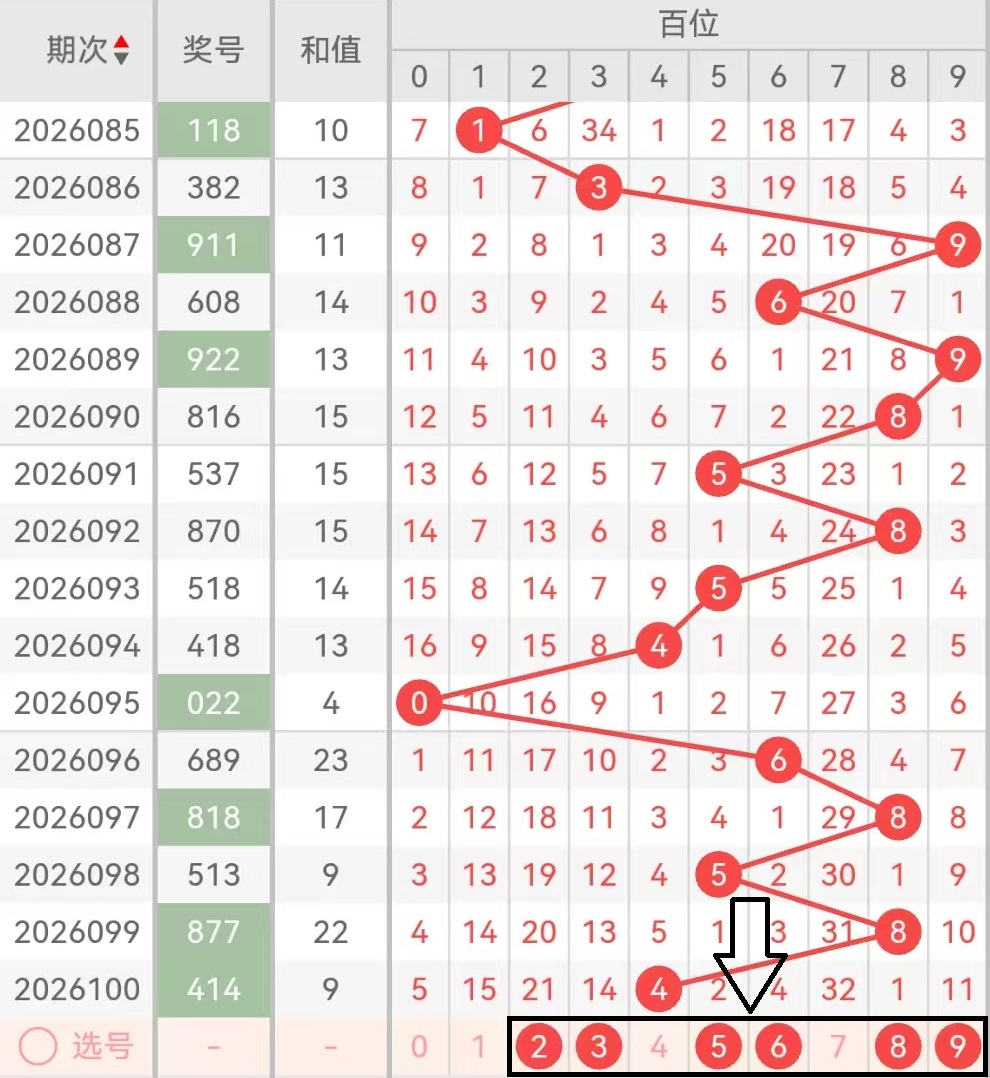990x1078 pixels.
Task: Pick number 1 in the 选号 row
Action: pyautogui.click(x=479, y=1047)
